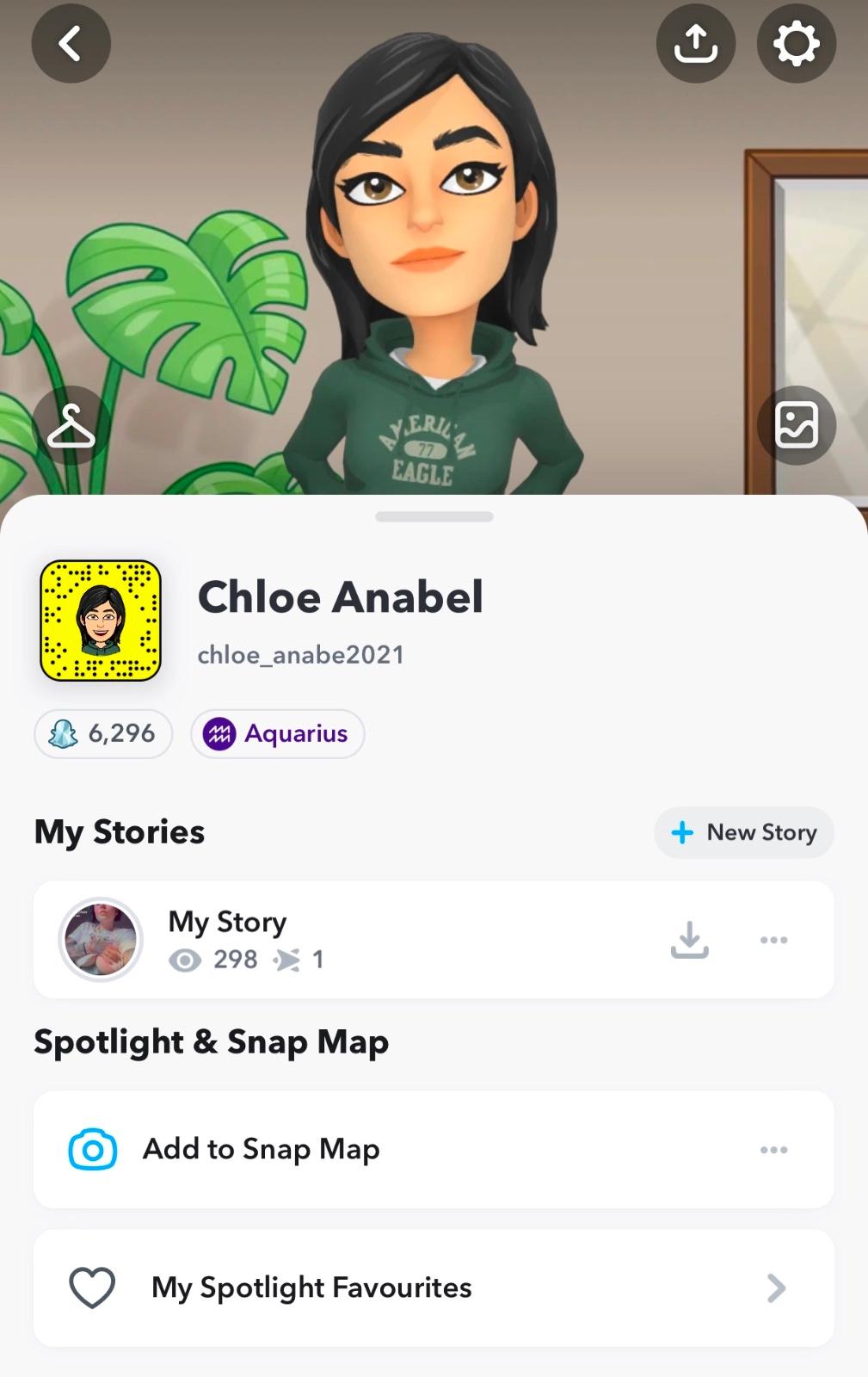This screenshot has height=1377, width=868.
Task: Open settings via the gear icon
Action: pyautogui.click(x=796, y=44)
